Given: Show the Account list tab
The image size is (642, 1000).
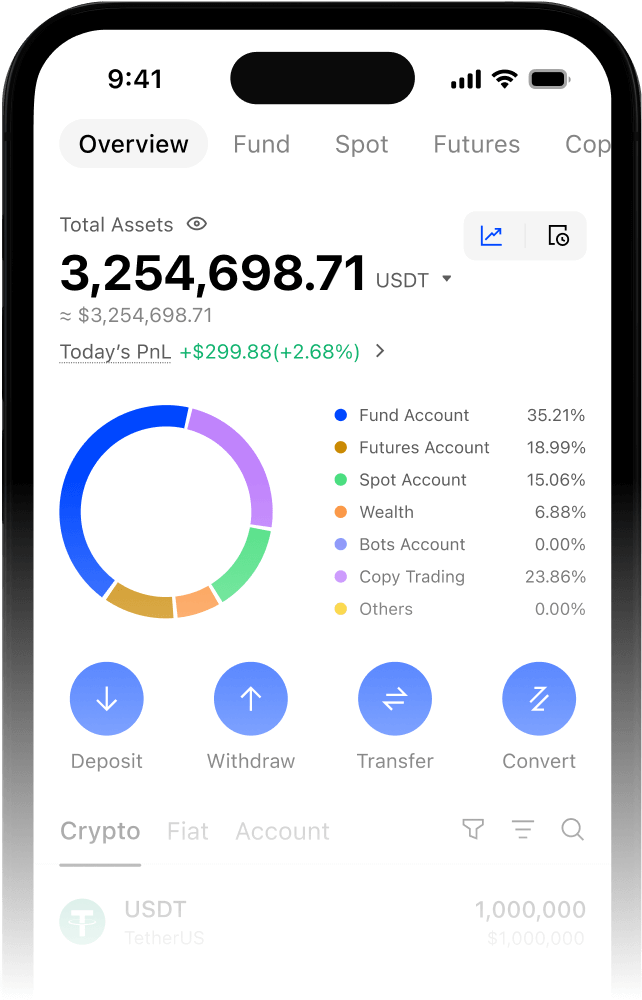Looking at the screenshot, I should click(282, 831).
